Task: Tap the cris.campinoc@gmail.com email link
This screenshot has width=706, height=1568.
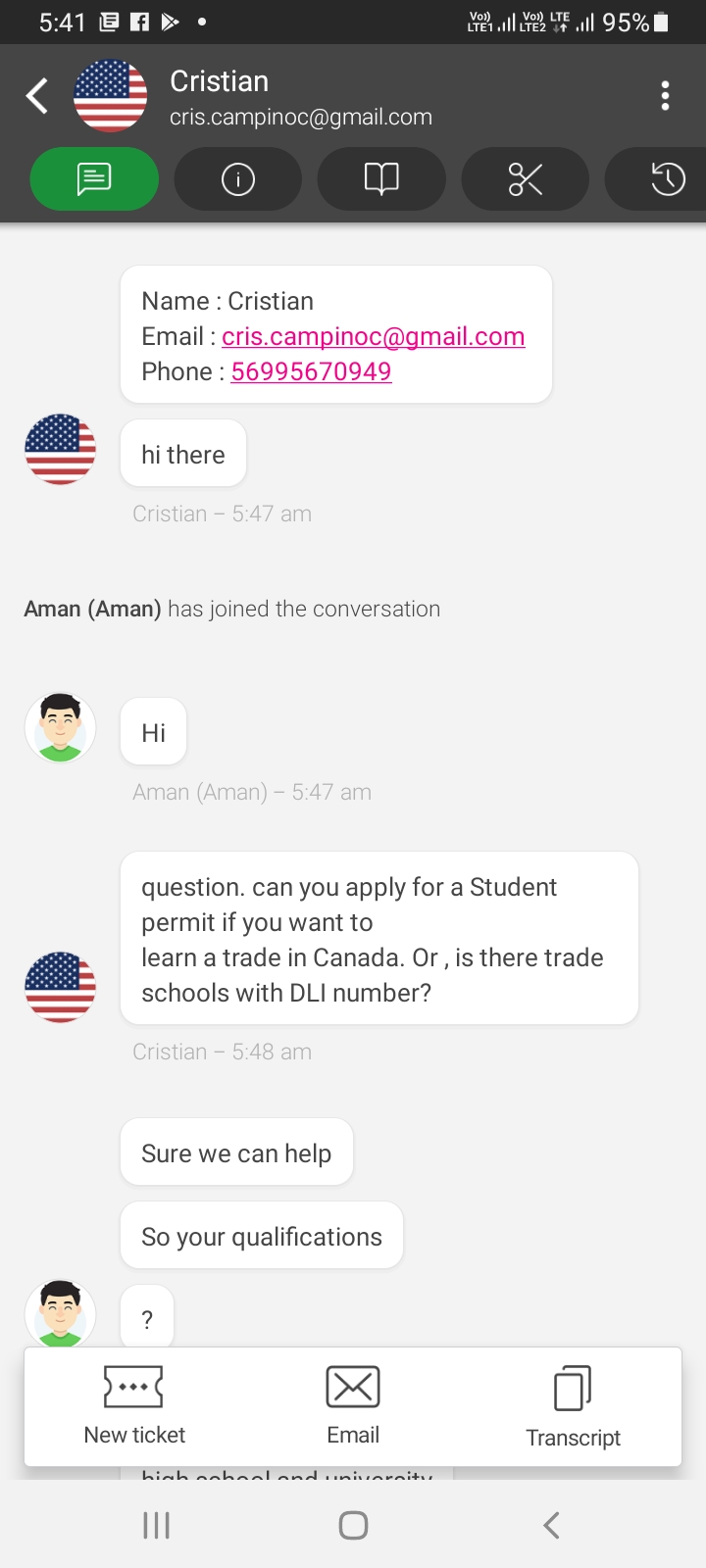Action: 373,337
